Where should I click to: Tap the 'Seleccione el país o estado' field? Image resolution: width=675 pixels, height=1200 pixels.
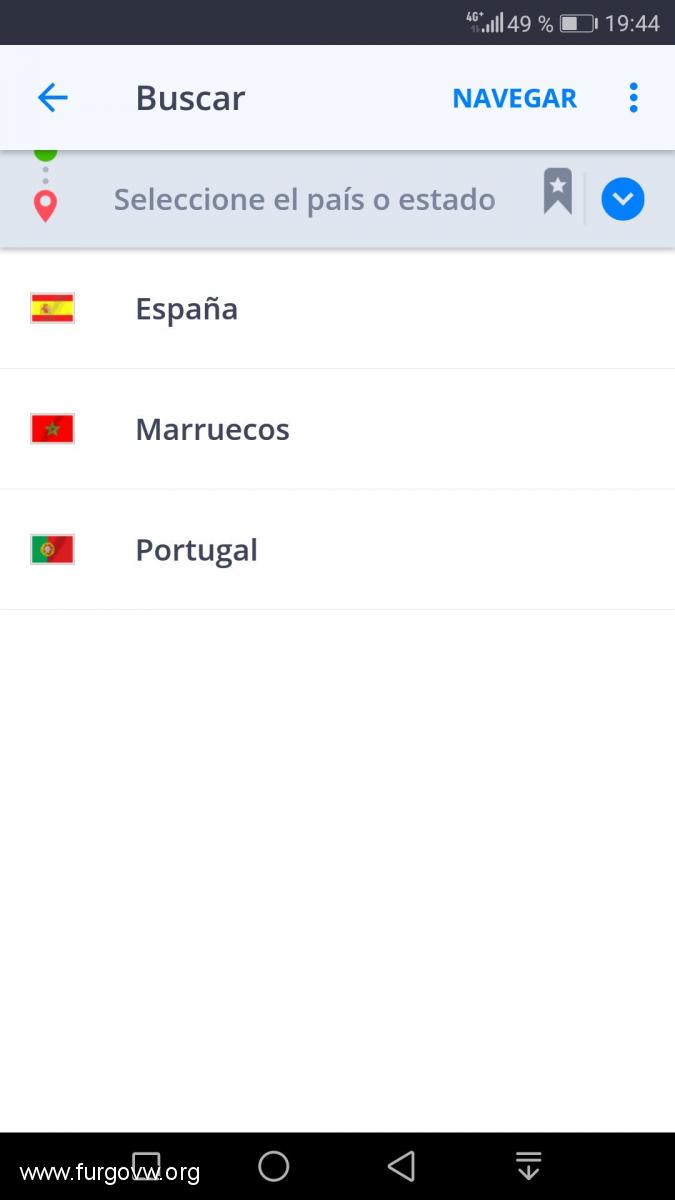click(305, 199)
